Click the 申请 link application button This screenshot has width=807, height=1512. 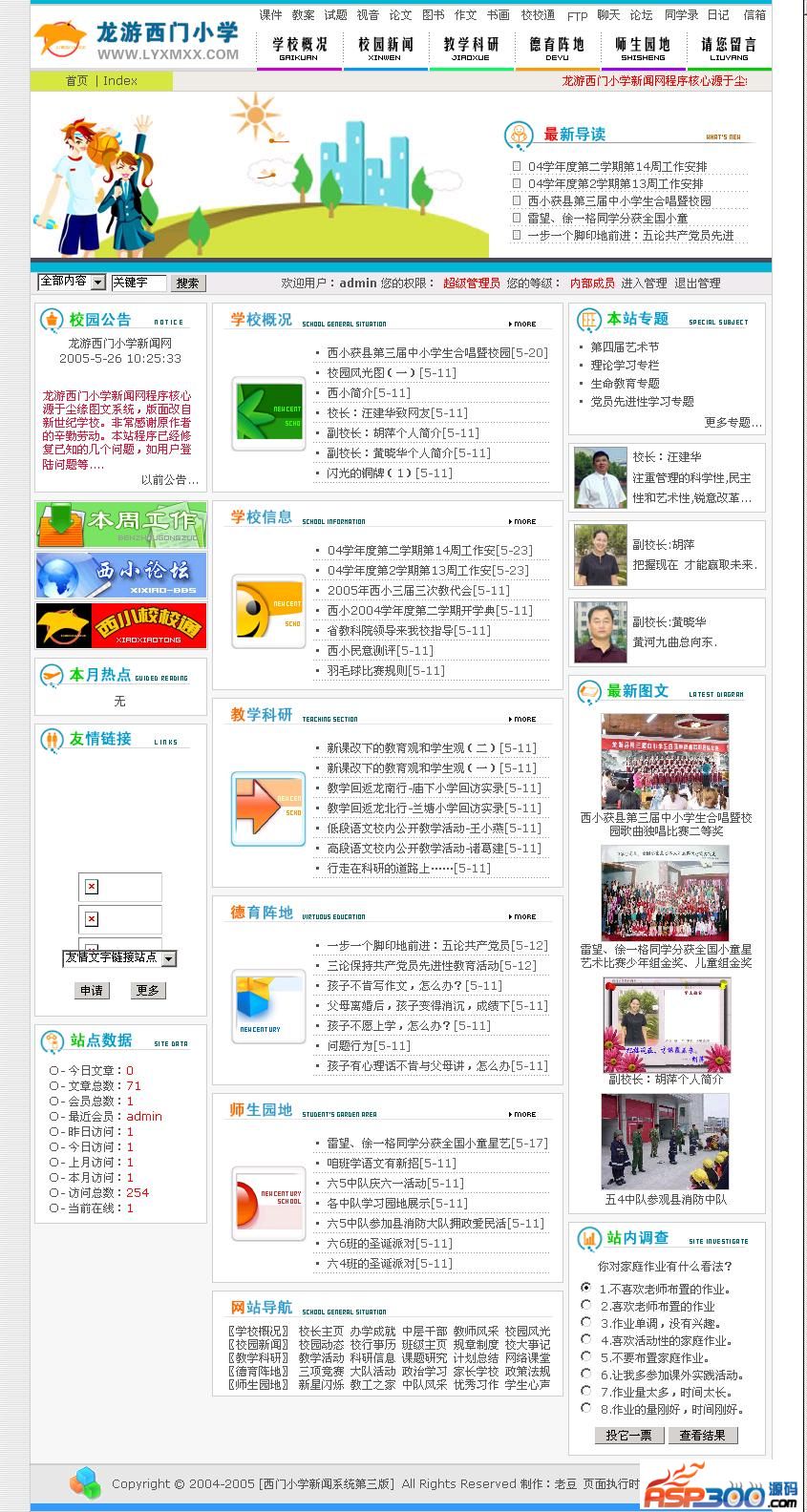92,991
